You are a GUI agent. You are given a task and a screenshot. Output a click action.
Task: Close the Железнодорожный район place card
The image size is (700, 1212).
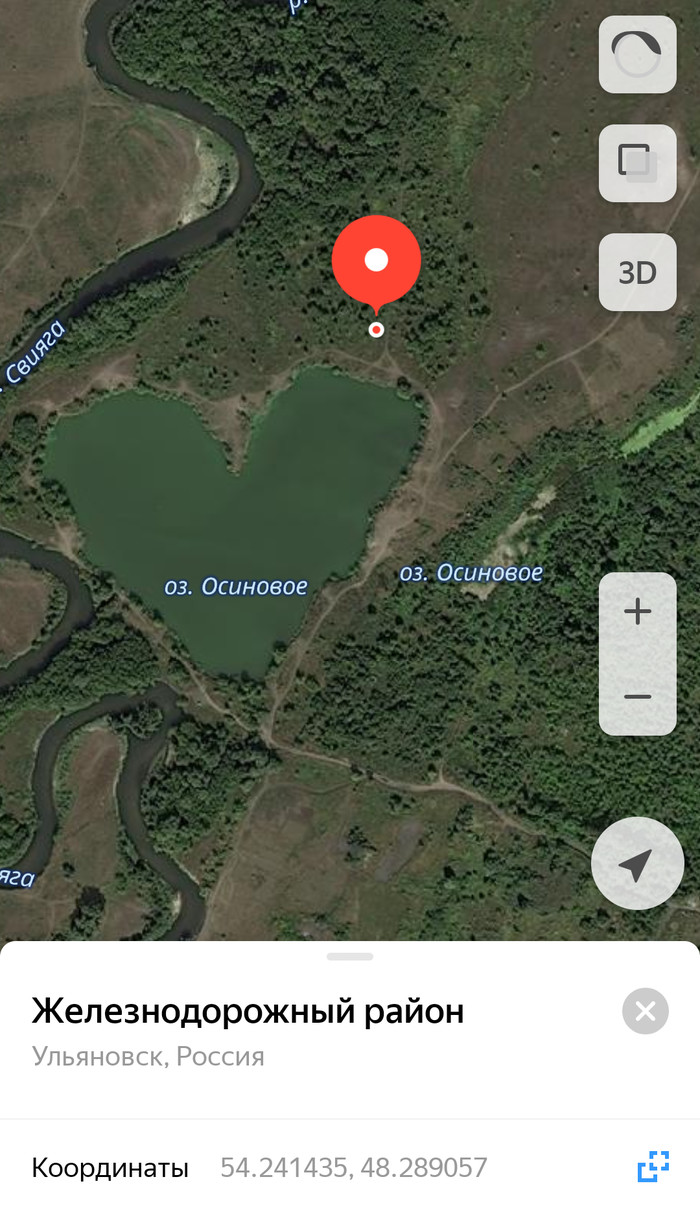tap(645, 1011)
